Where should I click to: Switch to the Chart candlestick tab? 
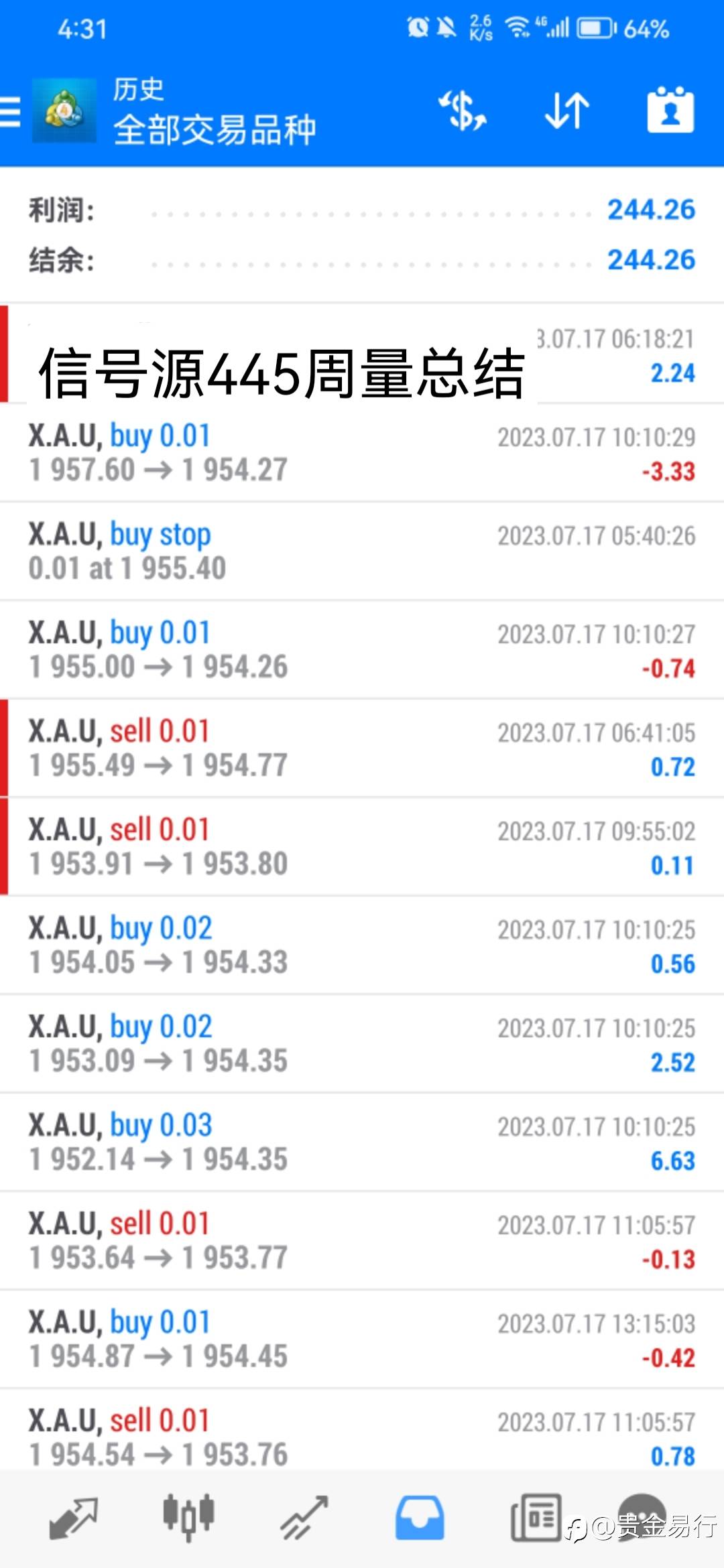pyautogui.click(x=188, y=1517)
